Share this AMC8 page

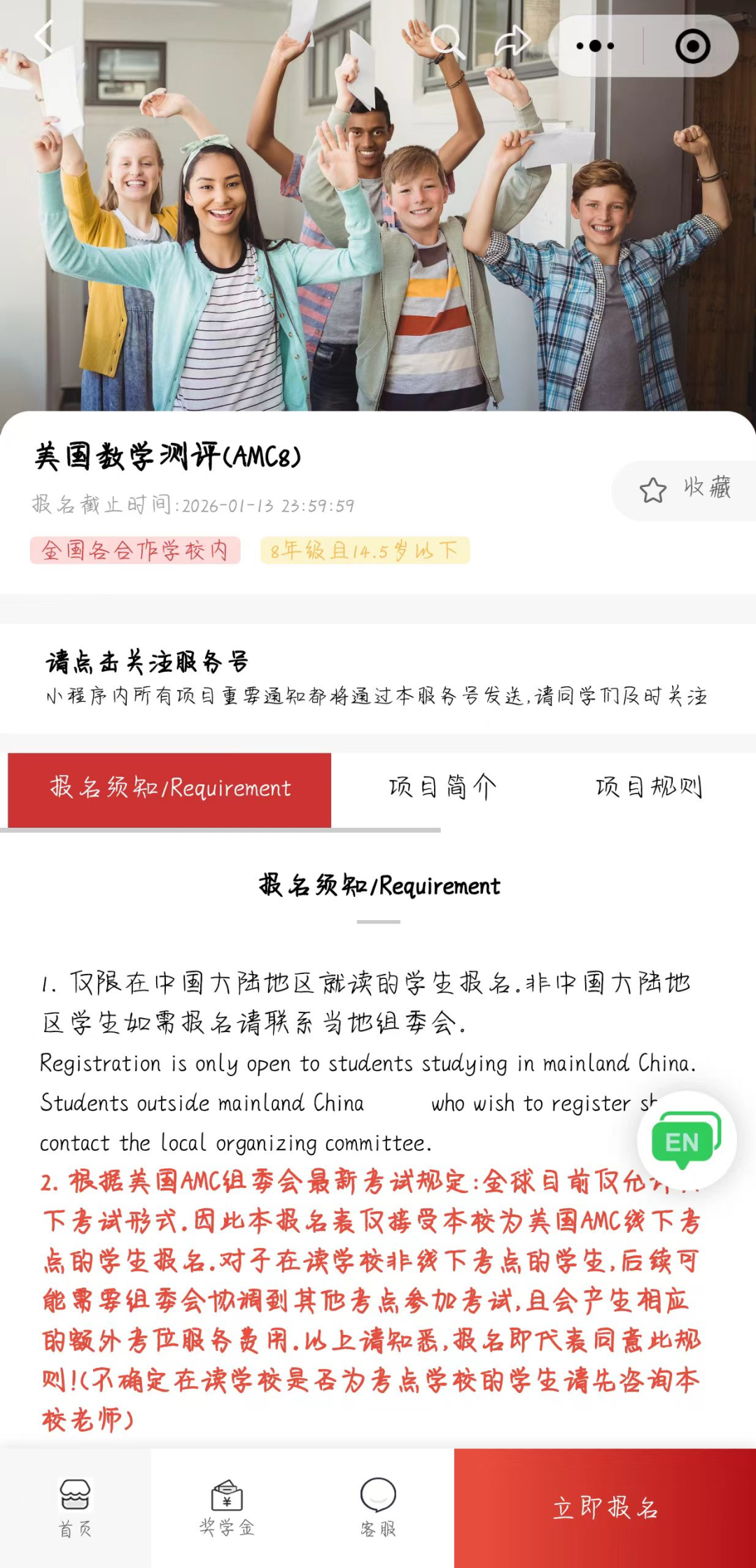click(x=512, y=41)
